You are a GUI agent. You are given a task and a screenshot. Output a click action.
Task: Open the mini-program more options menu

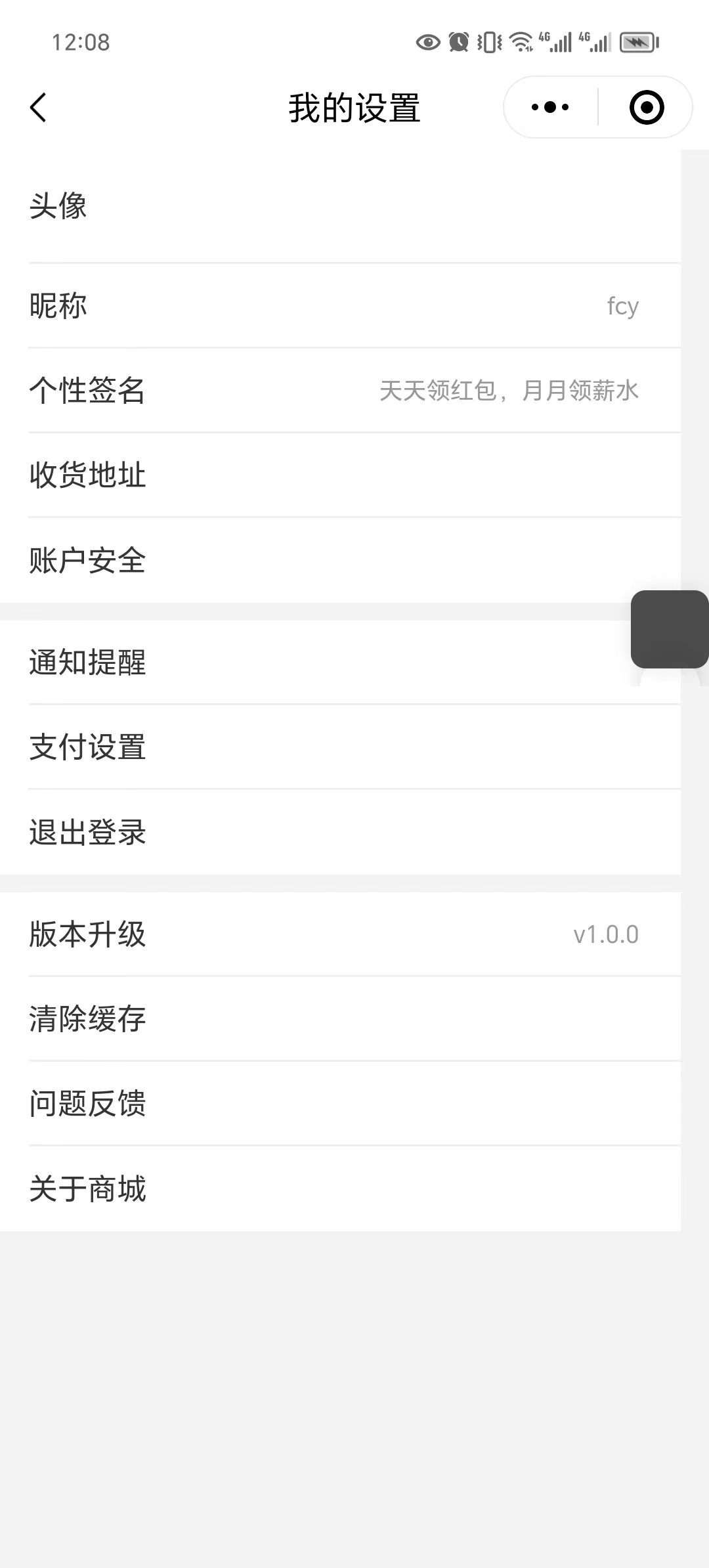tap(549, 106)
